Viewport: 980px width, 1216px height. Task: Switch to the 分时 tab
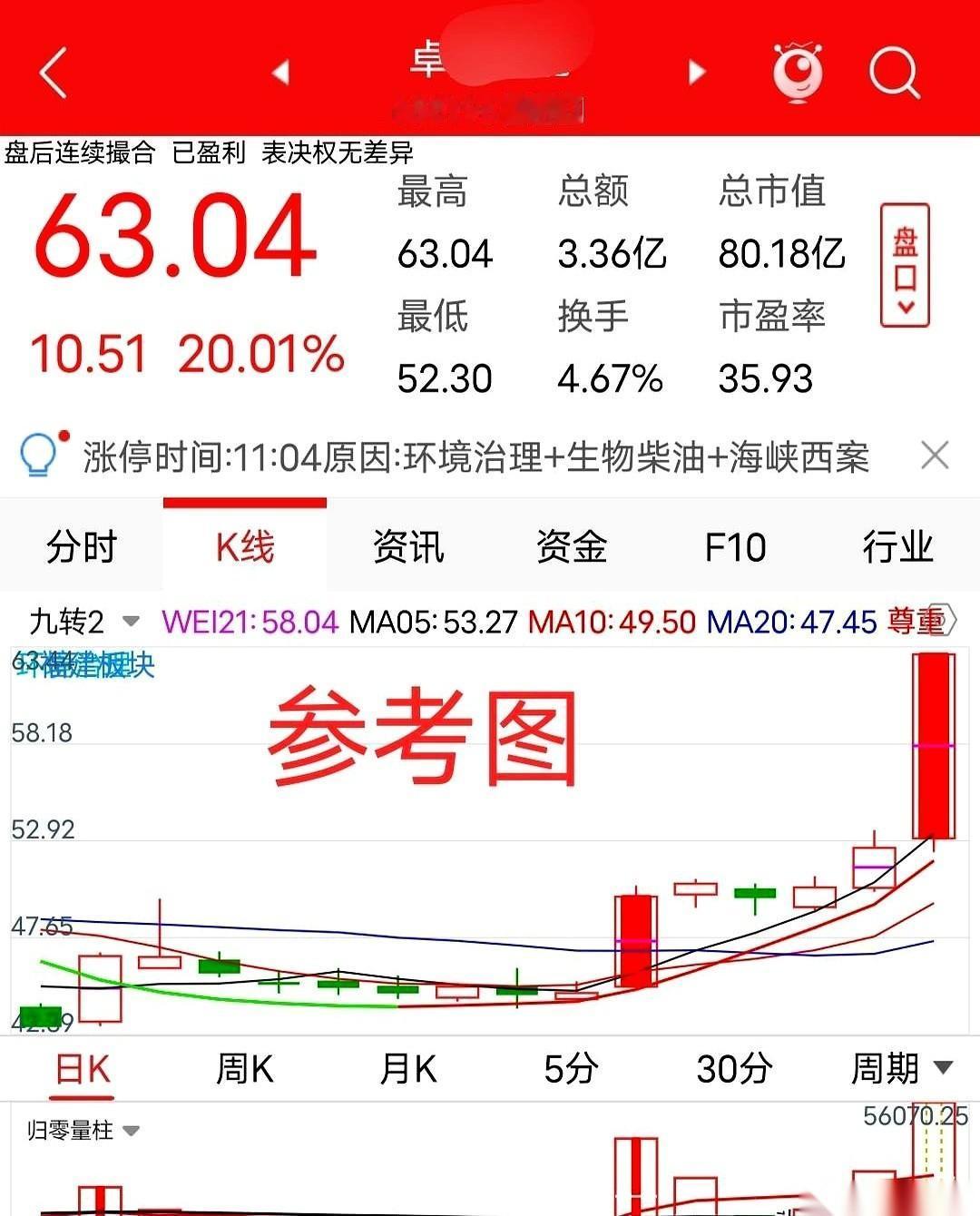[x=82, y=546]
